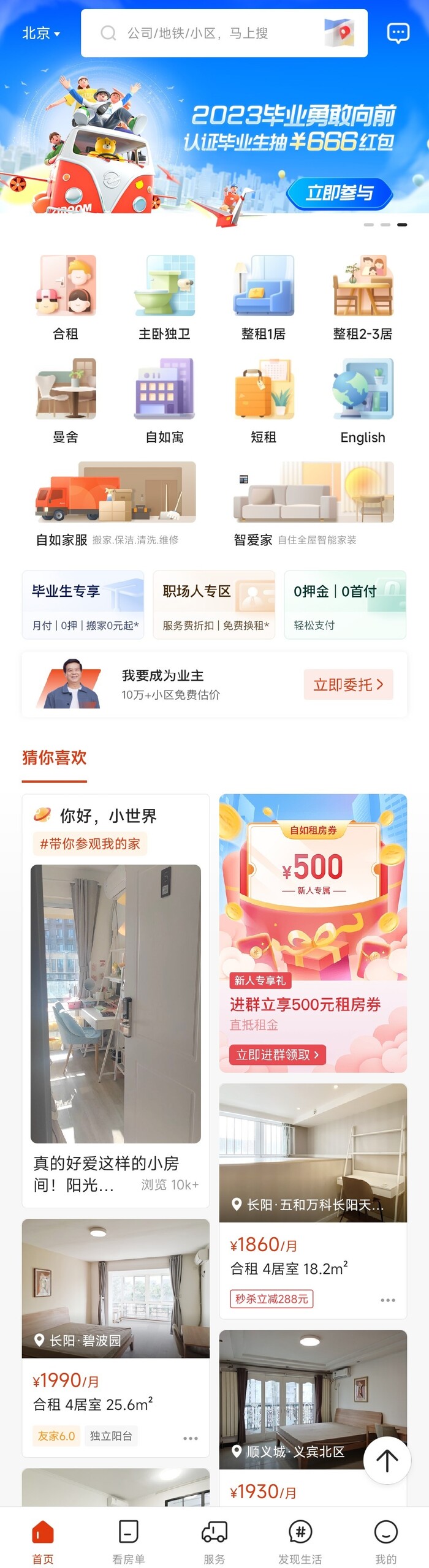The image size is (429, 1568).
Task: Tap 立即委托 to become a landlord
Action: (348, 684)
